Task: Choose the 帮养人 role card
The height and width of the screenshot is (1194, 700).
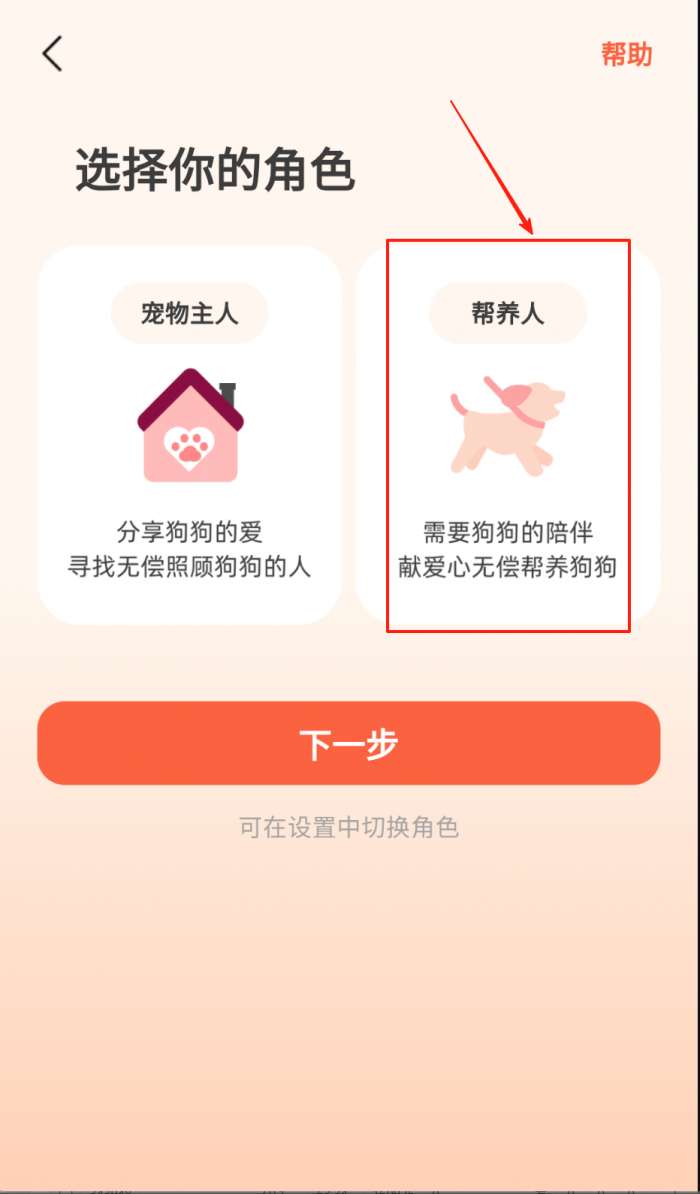Action: point(508,435)
